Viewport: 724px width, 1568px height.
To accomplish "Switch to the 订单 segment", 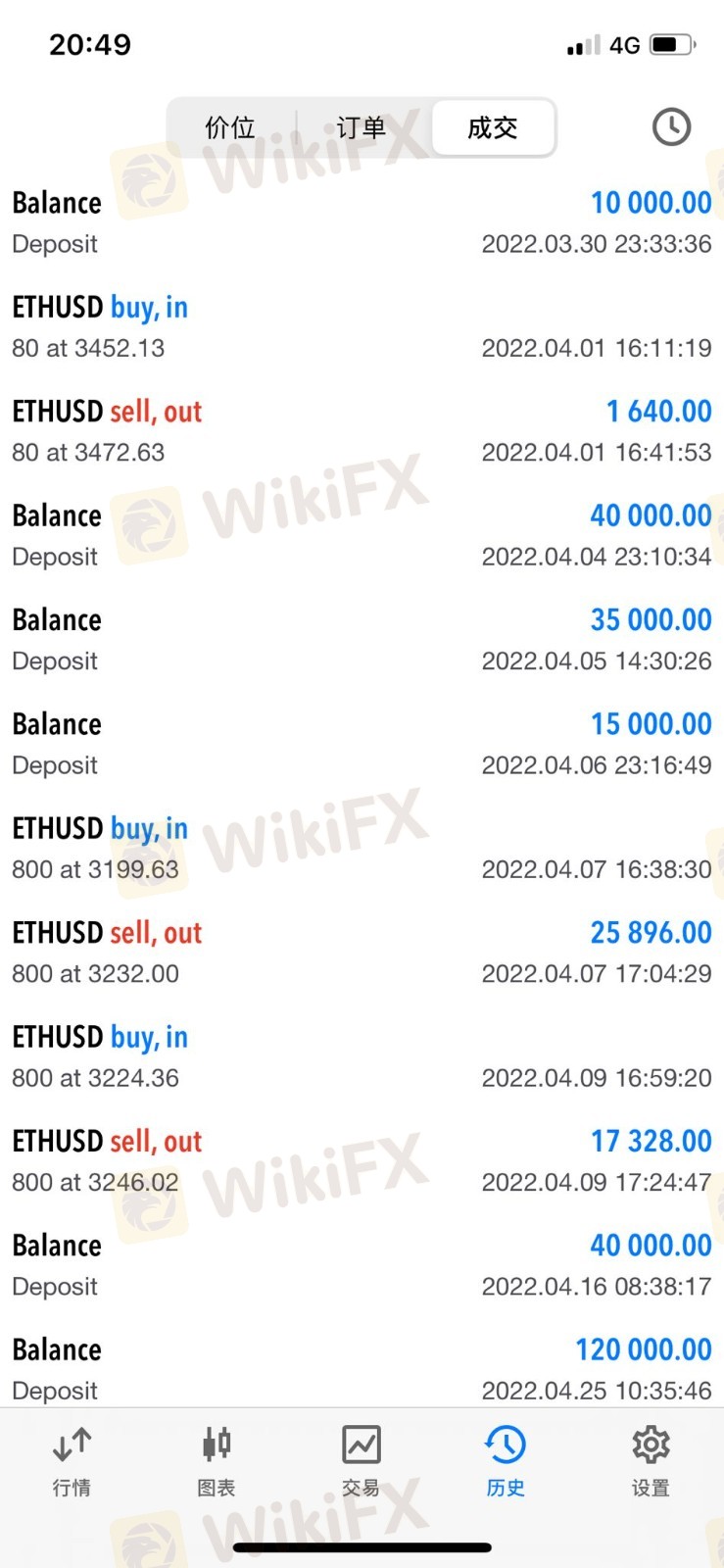I will point(361,127).
